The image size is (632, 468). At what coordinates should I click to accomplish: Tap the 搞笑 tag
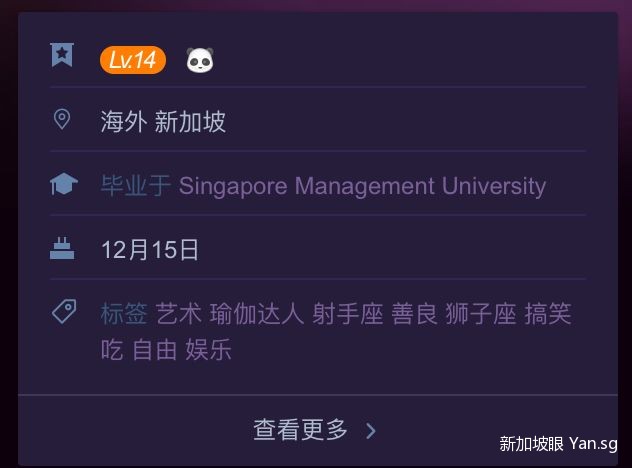pyautogui.click(x=547, y=314)
